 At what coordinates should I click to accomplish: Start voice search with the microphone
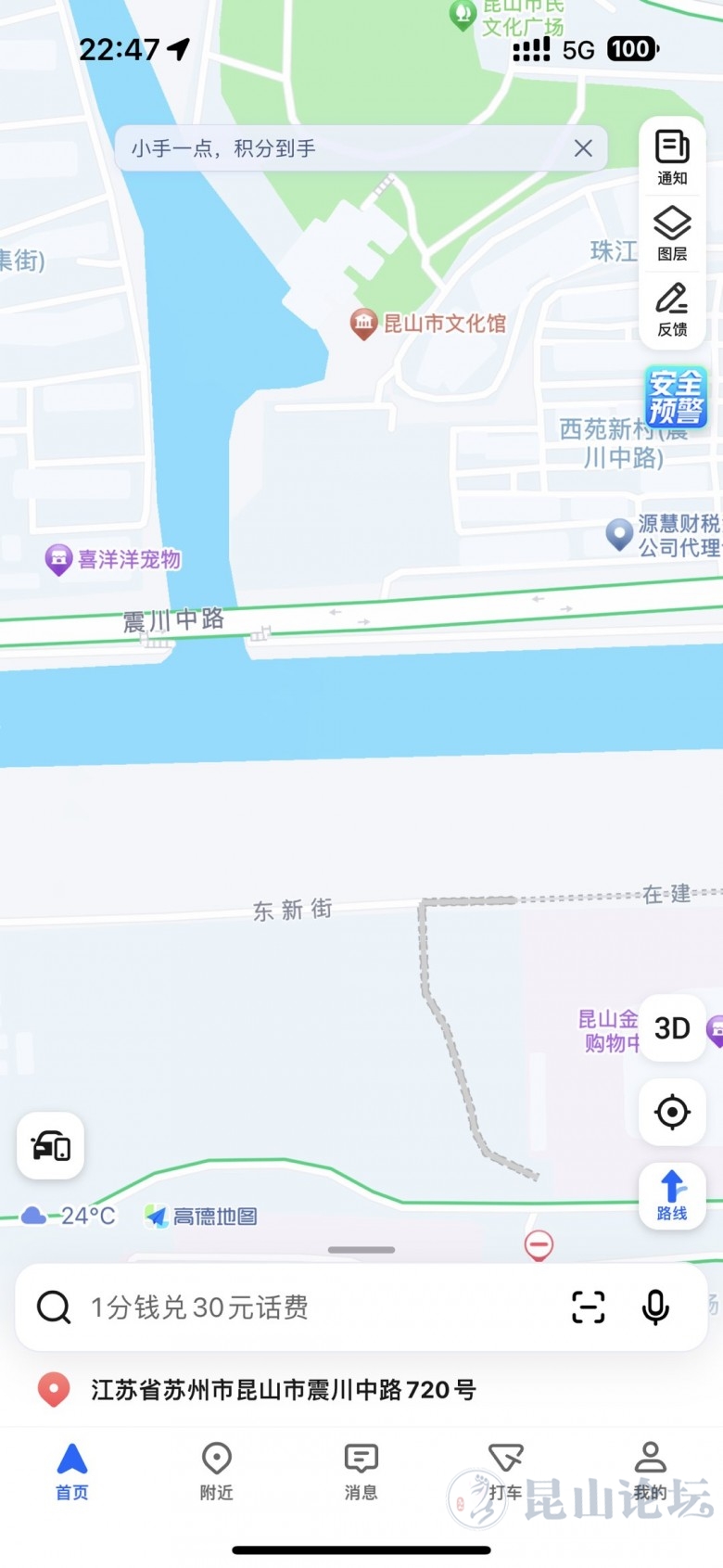click(655, 1307)
